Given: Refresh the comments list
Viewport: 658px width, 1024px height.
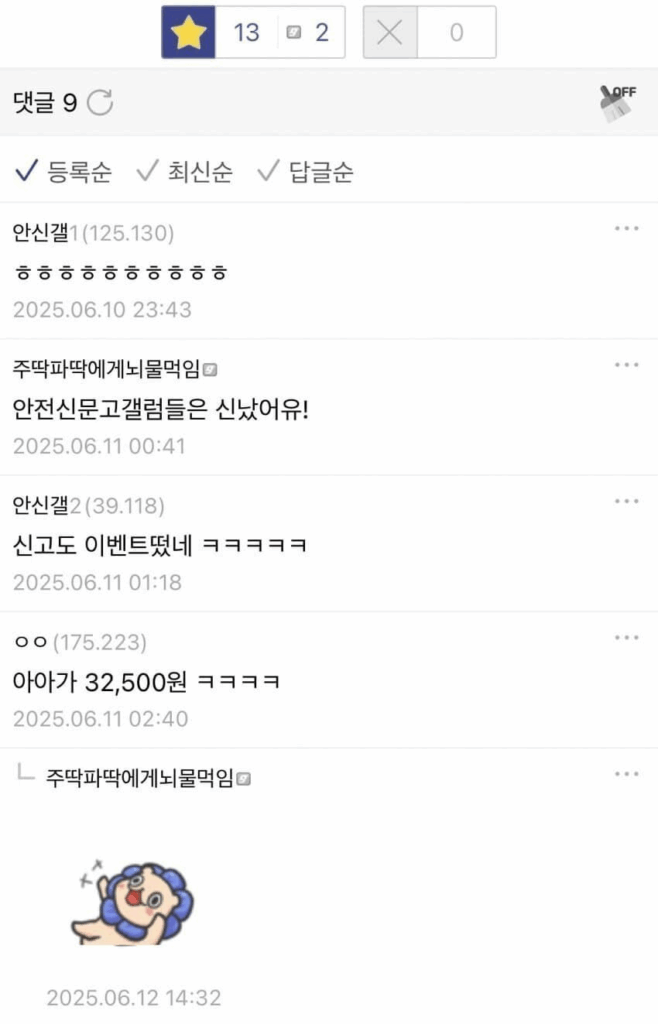Looking at the screenshot, I should 100,102.
